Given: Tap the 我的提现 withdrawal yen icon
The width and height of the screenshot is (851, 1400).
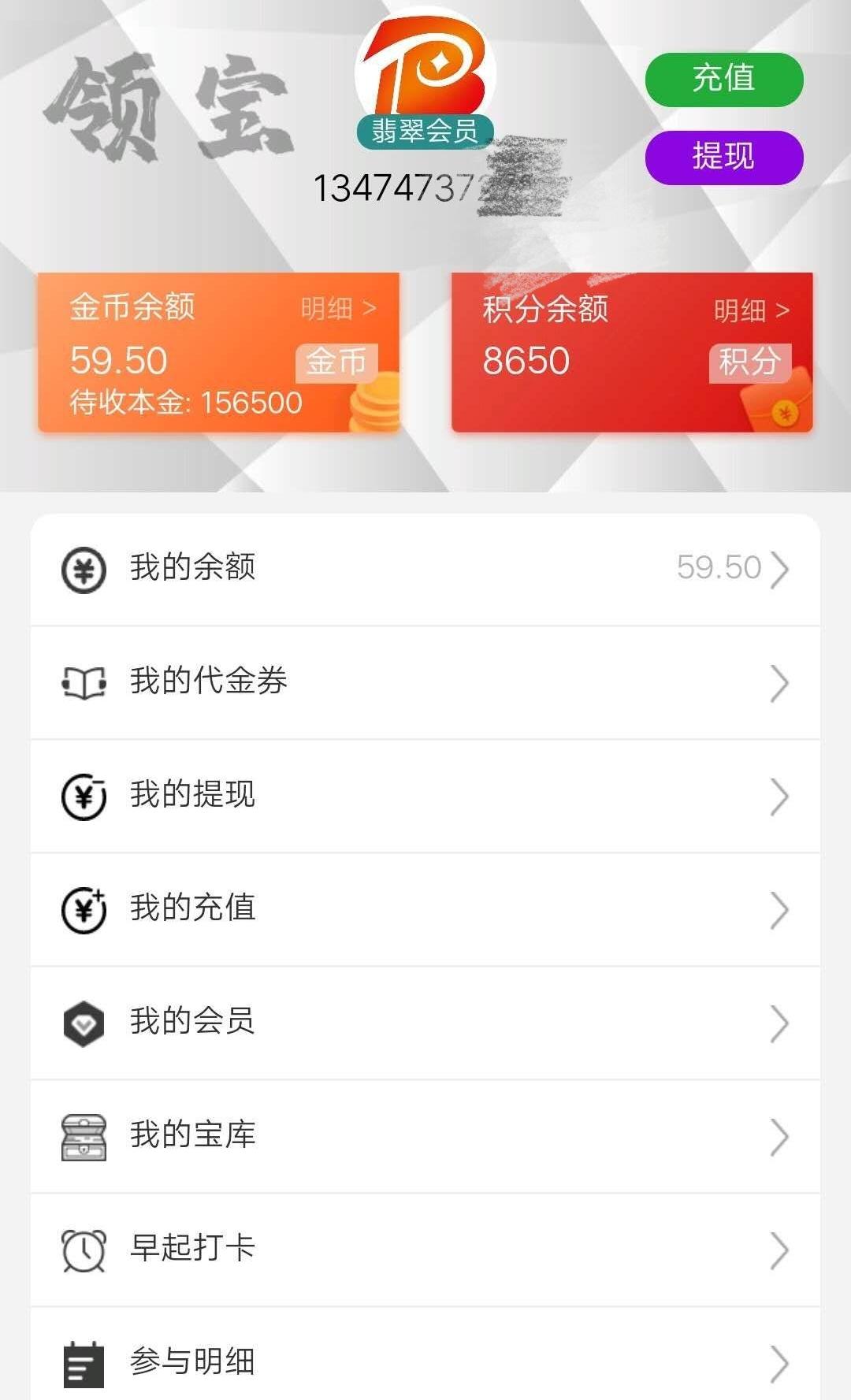Looking at the screenshot, I should (84, 797).
